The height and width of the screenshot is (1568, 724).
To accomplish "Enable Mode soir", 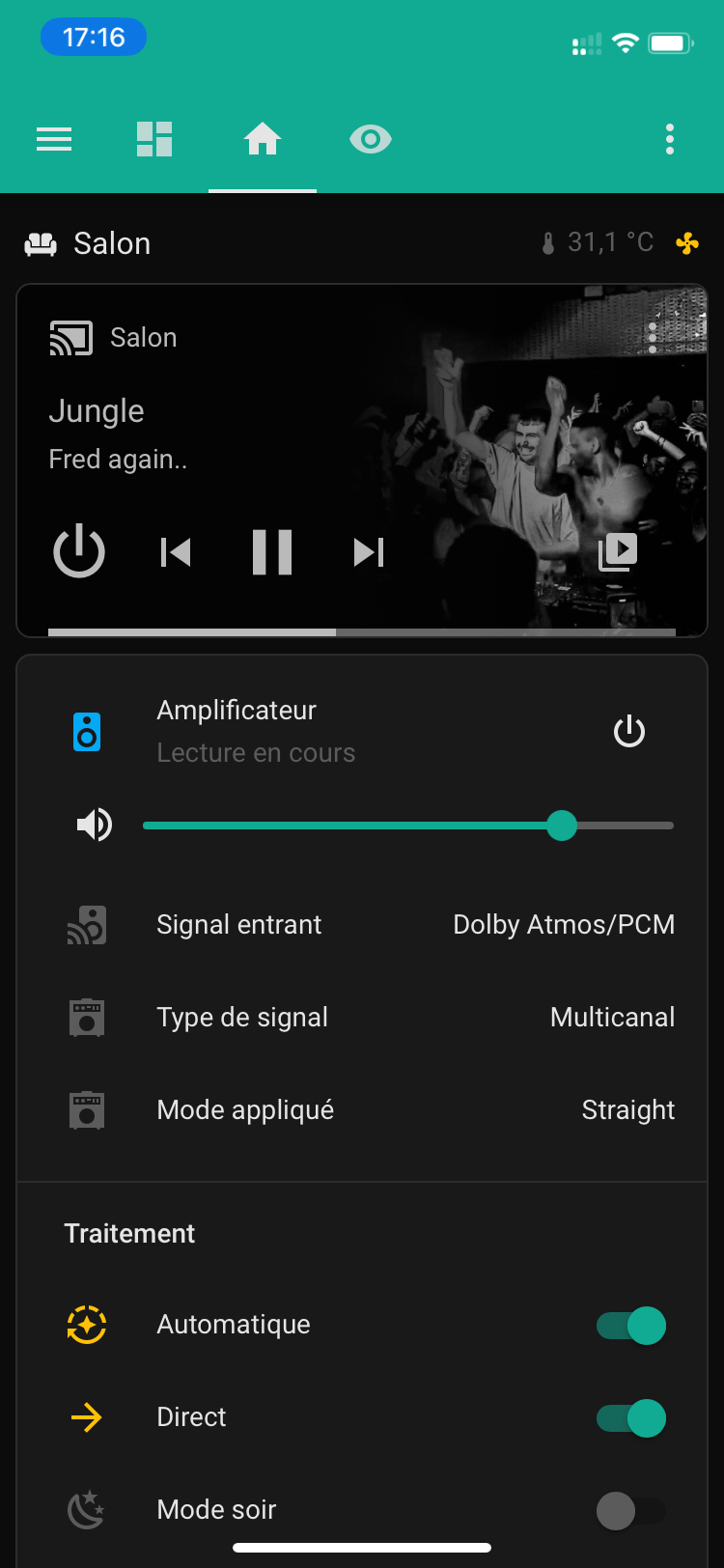I will coord(631,1511).
